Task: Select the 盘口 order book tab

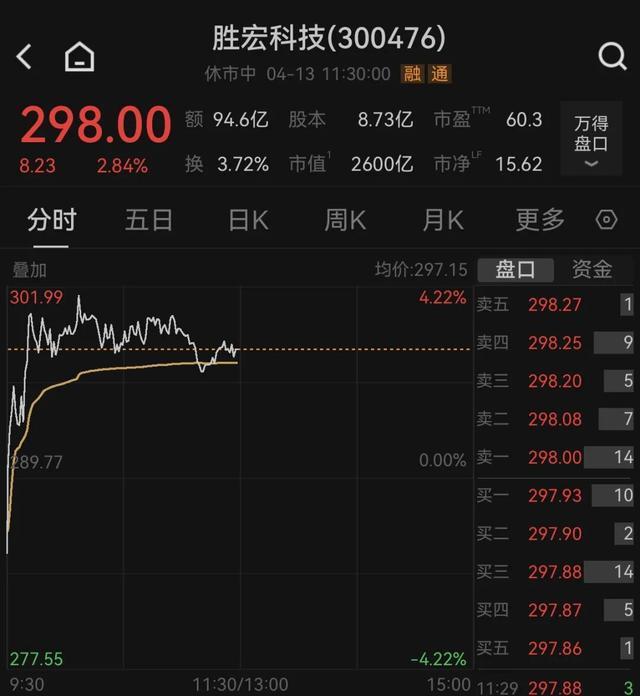Action: (516, 270)
